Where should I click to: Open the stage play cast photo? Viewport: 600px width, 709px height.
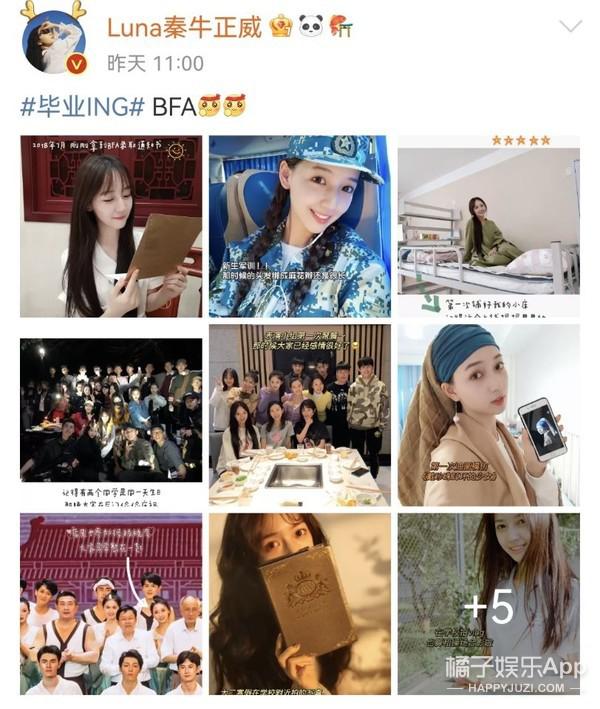[111, 603]
